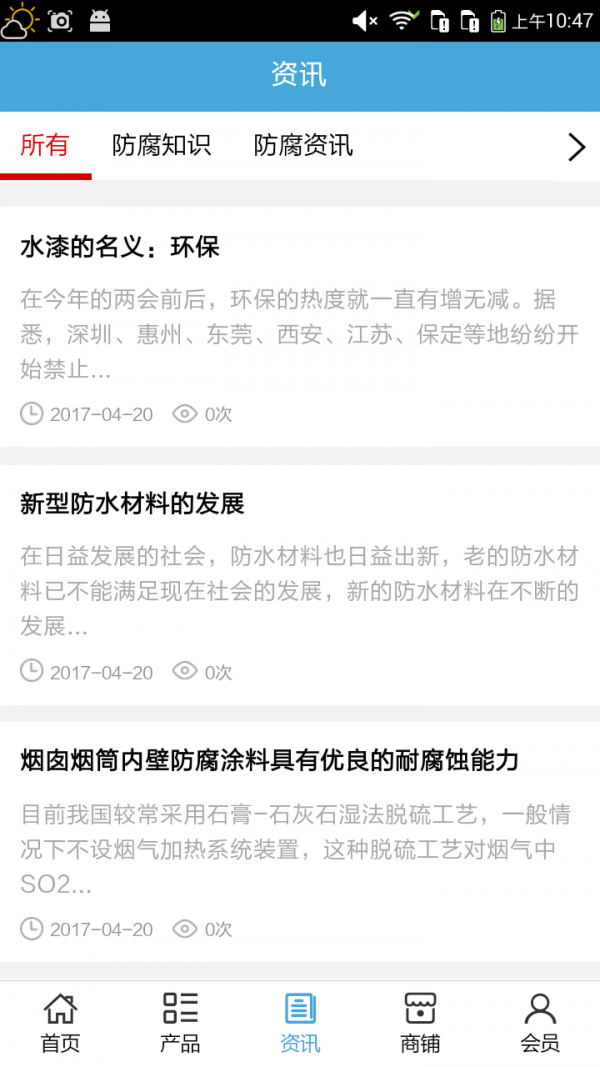This screenshot has height=1067, width=600.
Task: Switch to the 防腐资讯 tab
Action: coord(303,146)
